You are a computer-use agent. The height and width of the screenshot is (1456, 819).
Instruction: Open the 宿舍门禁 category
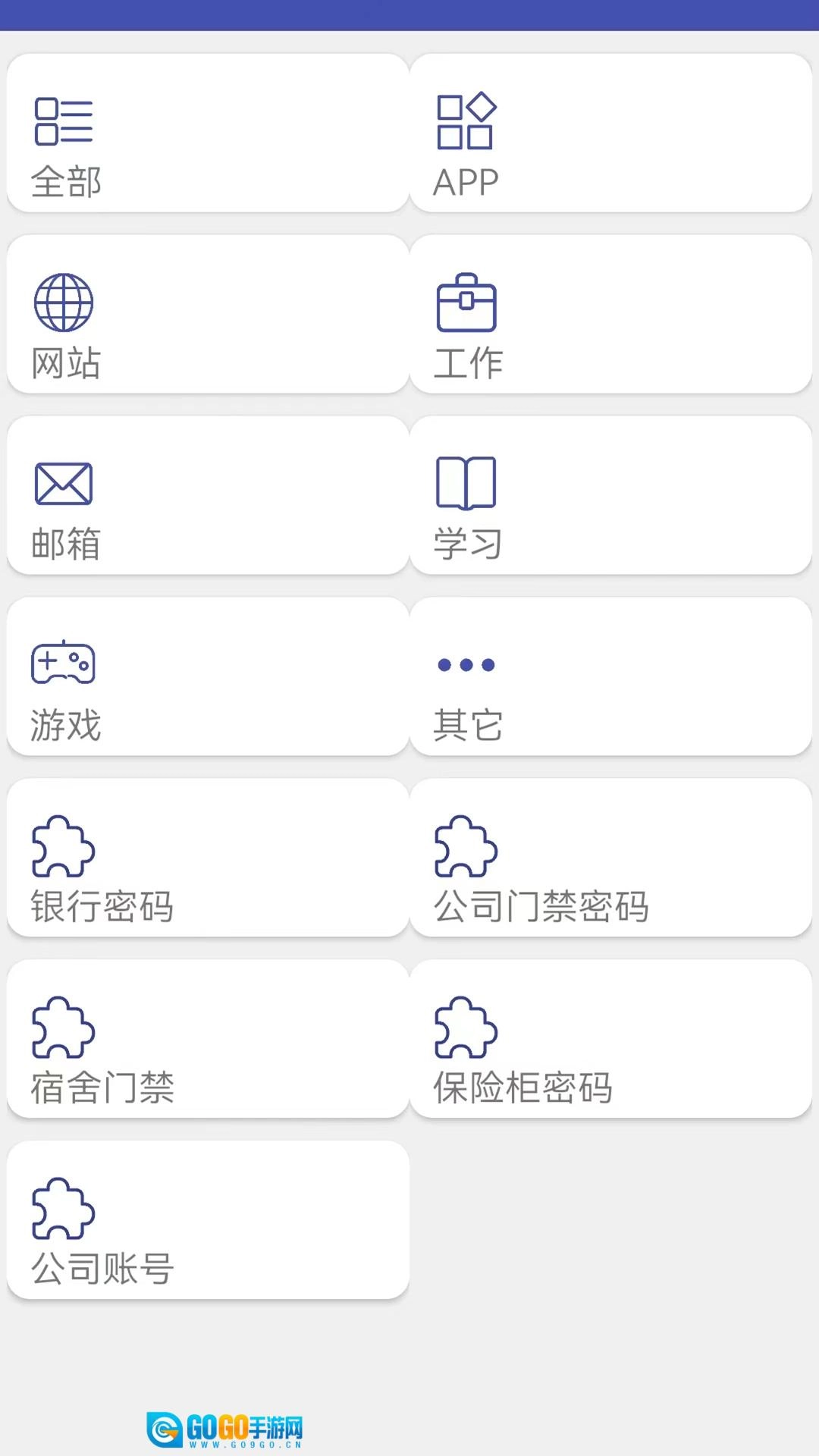208,1040
